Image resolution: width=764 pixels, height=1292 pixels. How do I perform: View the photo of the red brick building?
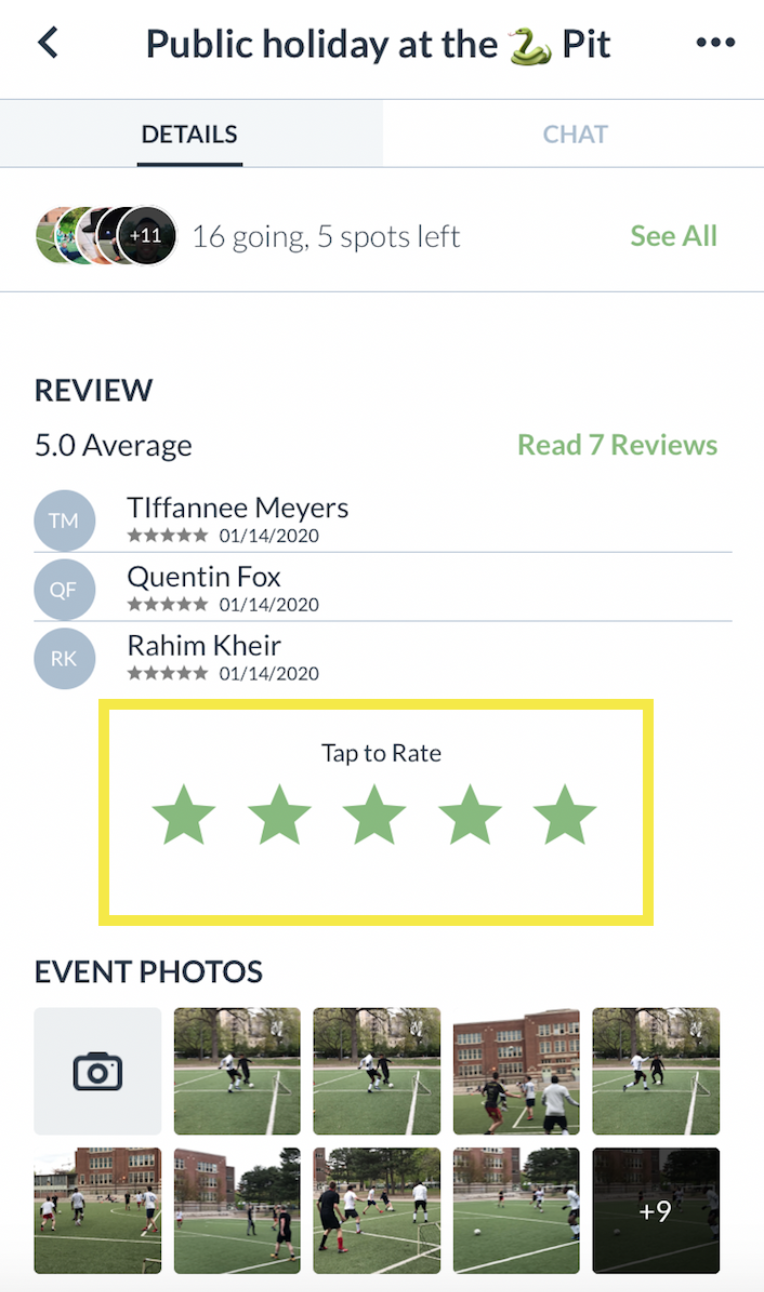[516, 1071]
